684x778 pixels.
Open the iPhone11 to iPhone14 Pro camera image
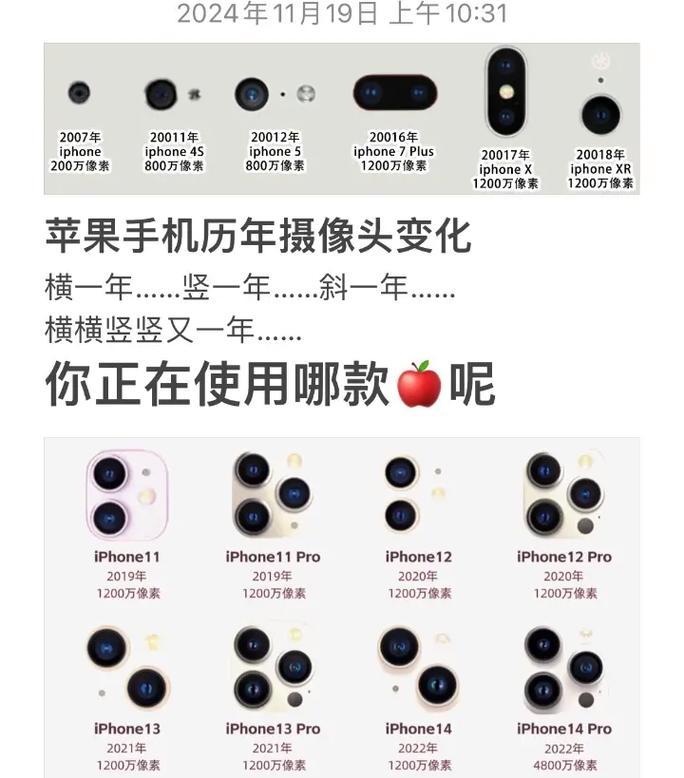341,606
